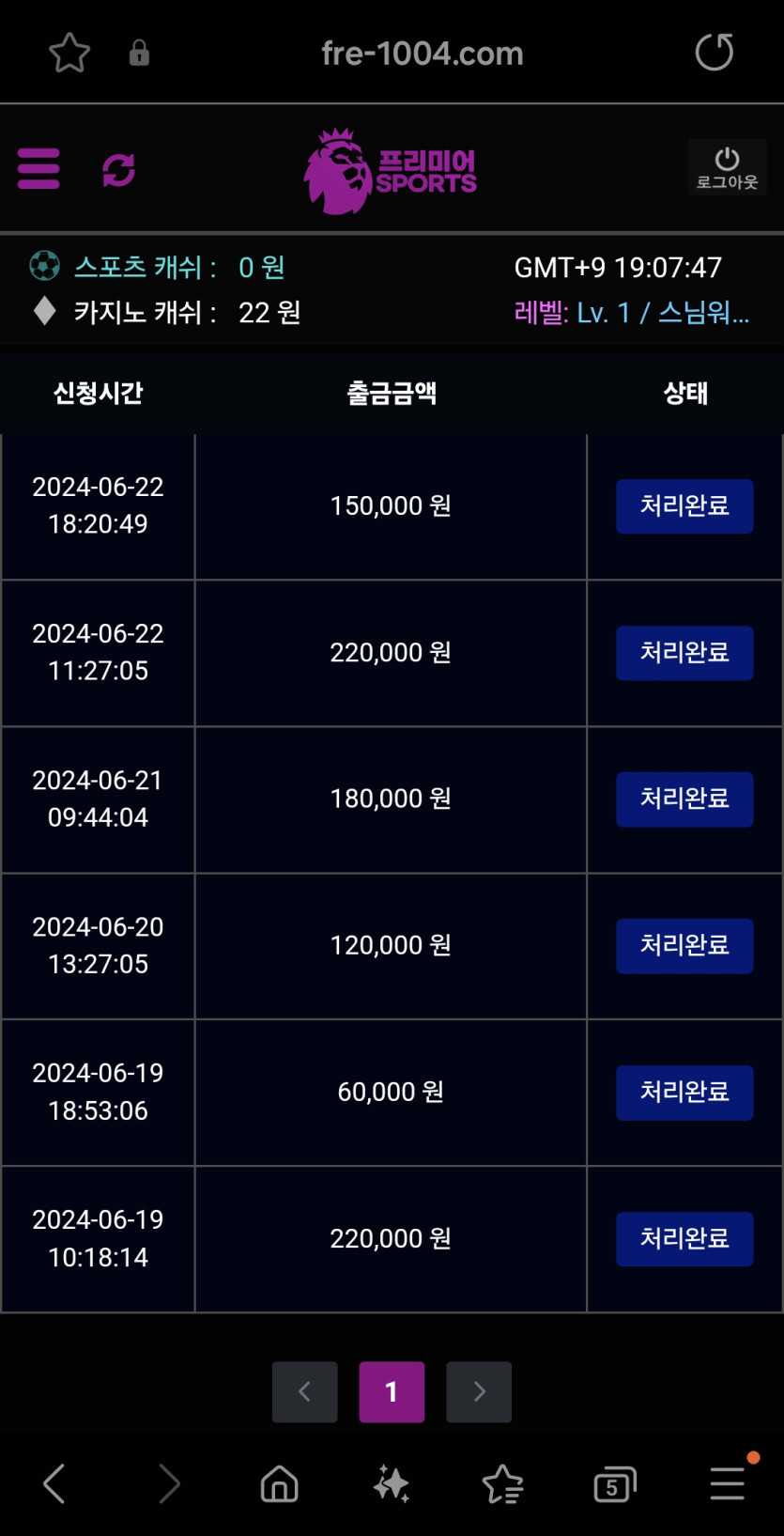Tap the Premier Sports logo
This screenshot has width=784, height=1536.
point(391,171)
